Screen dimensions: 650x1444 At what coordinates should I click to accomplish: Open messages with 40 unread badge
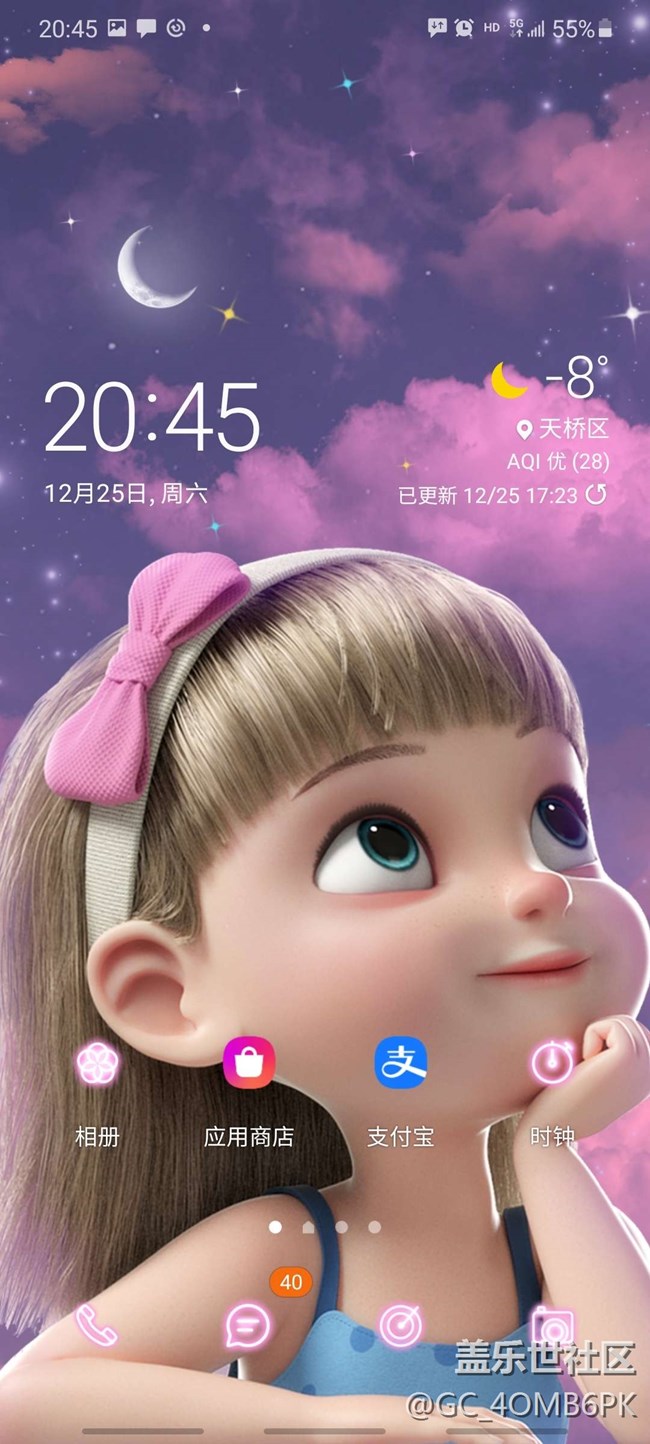247,1327
